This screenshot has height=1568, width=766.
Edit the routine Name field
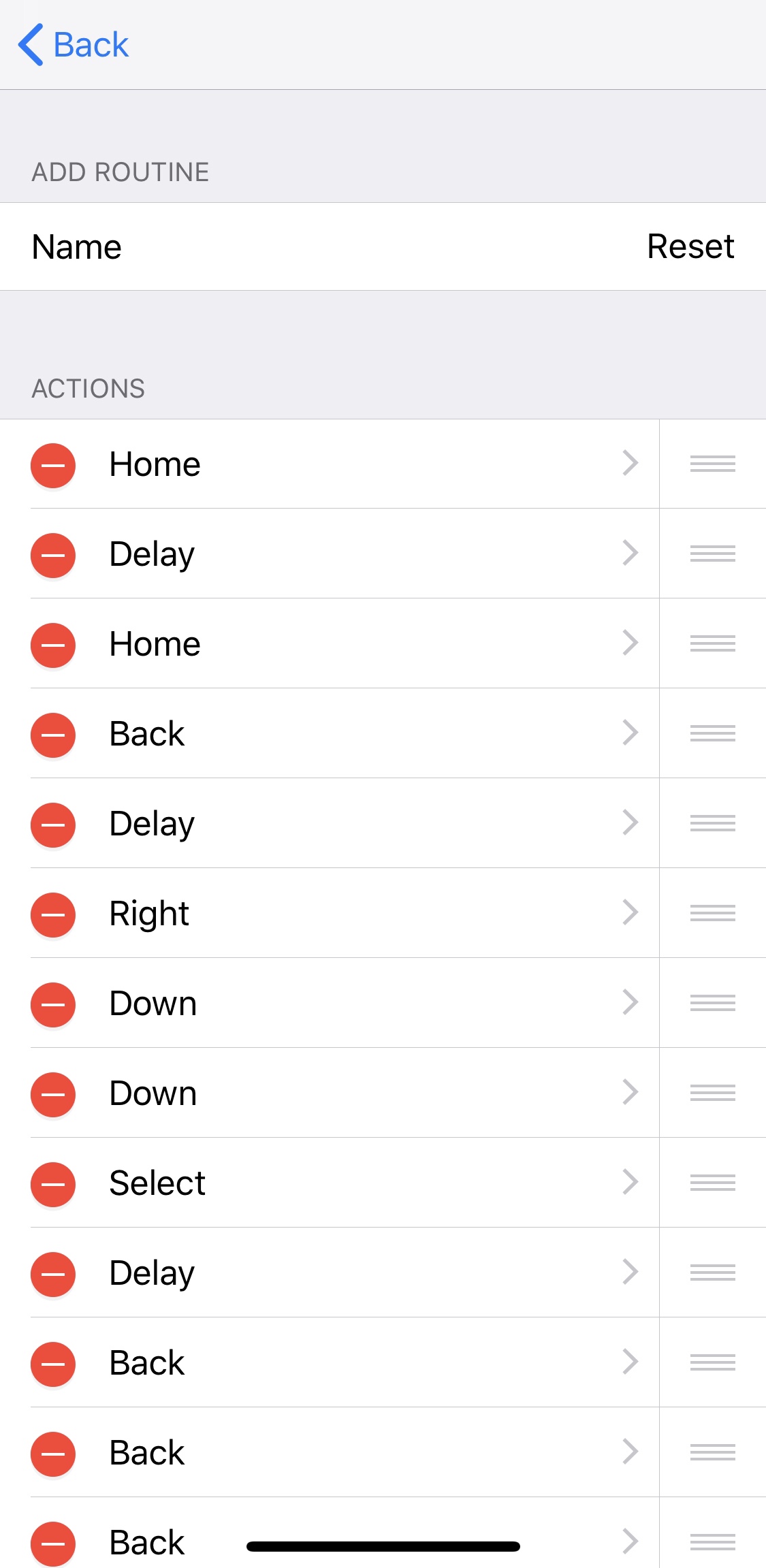click(x=381, y=246)
